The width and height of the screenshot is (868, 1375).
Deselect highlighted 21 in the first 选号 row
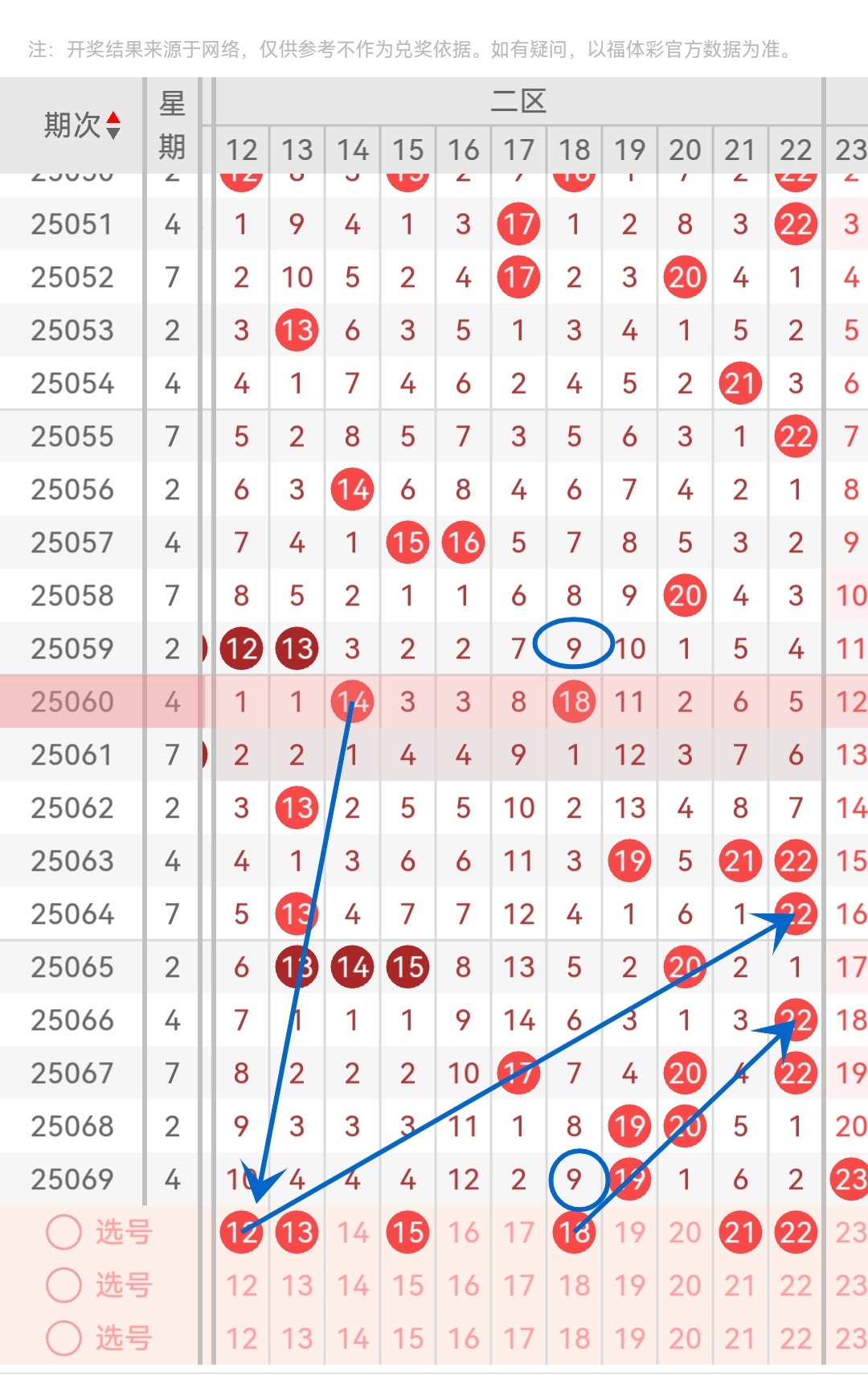tap(740, 1232)
